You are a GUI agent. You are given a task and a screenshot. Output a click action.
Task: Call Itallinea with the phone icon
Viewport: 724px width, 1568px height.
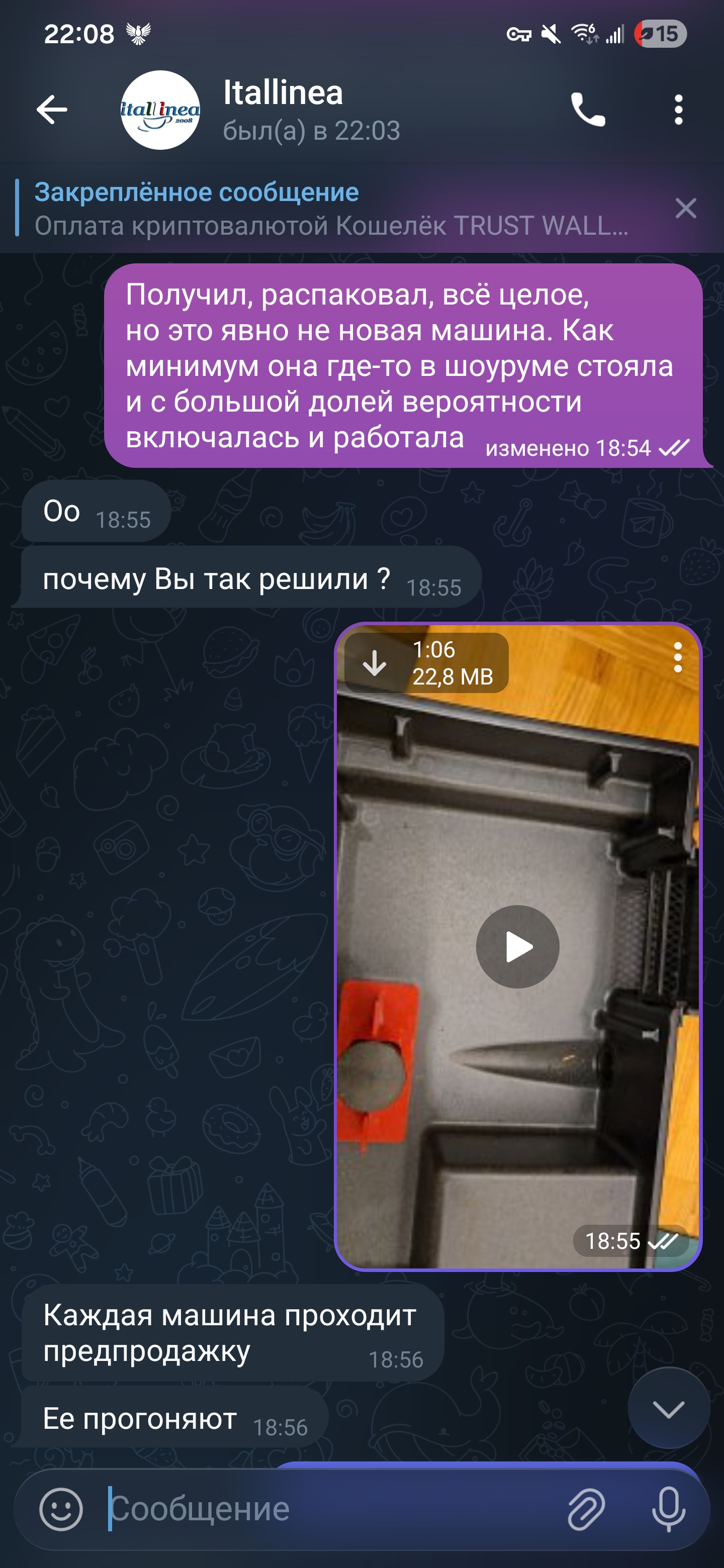(x=588, y=110)
